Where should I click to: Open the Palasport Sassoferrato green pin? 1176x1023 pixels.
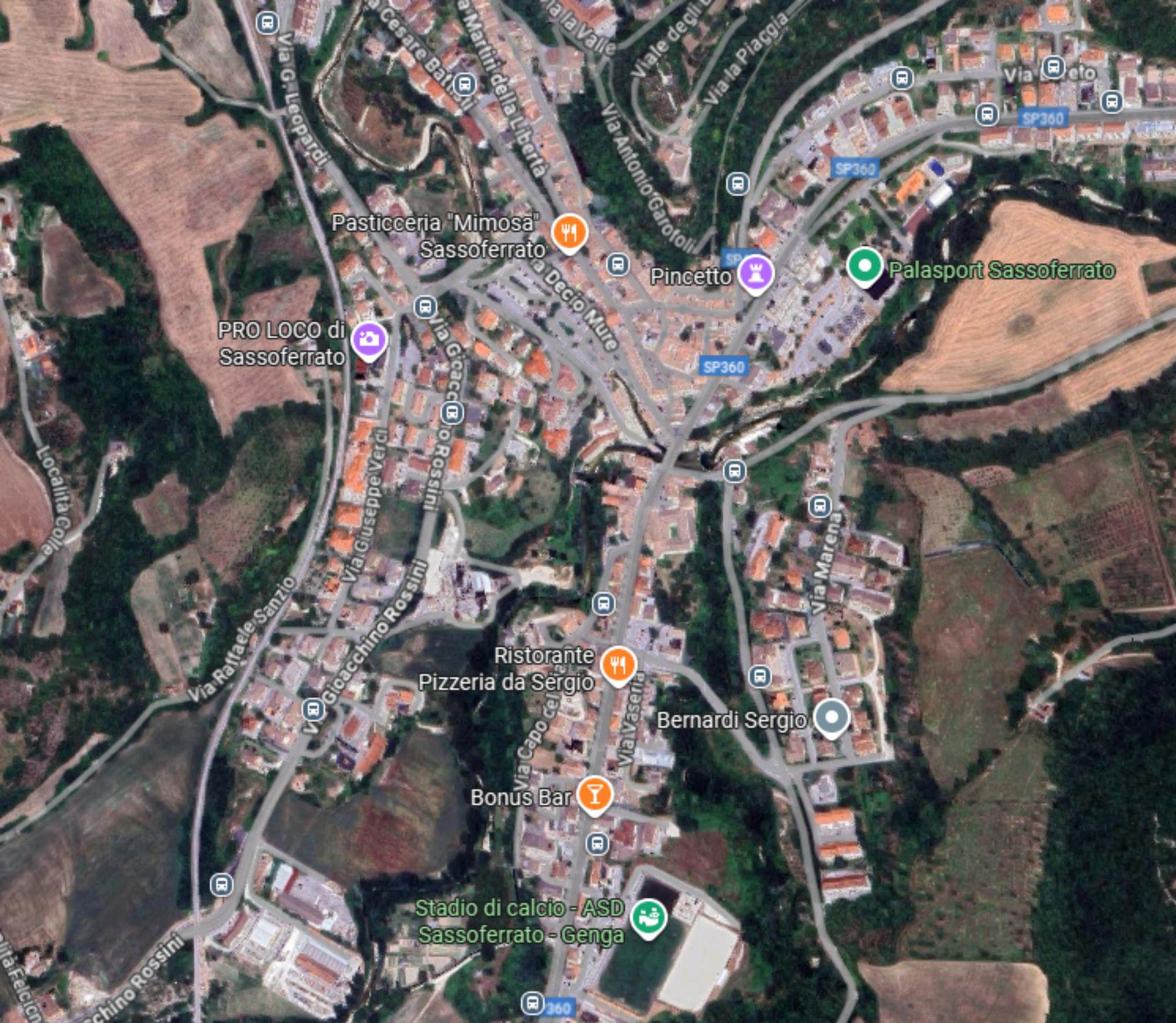pos(864,266)
